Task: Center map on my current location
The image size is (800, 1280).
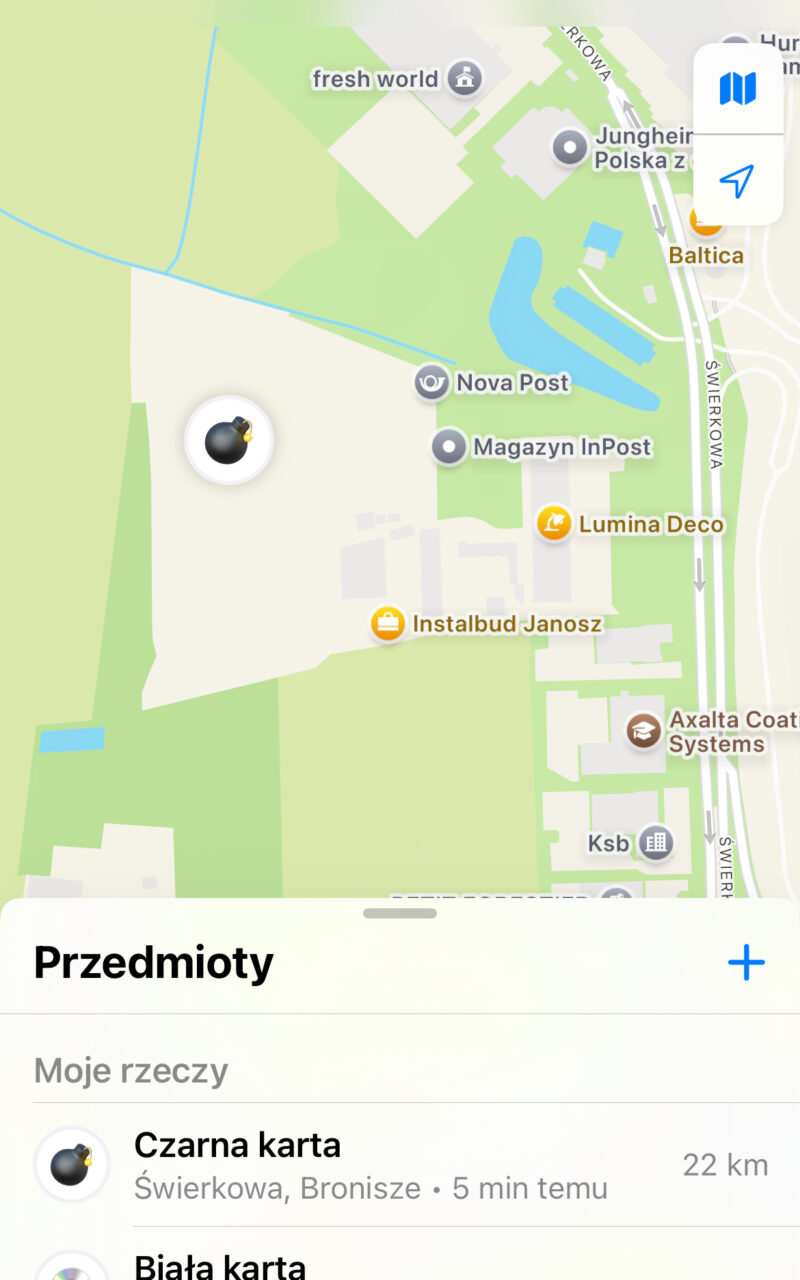Action: click(x=738, y=181)
